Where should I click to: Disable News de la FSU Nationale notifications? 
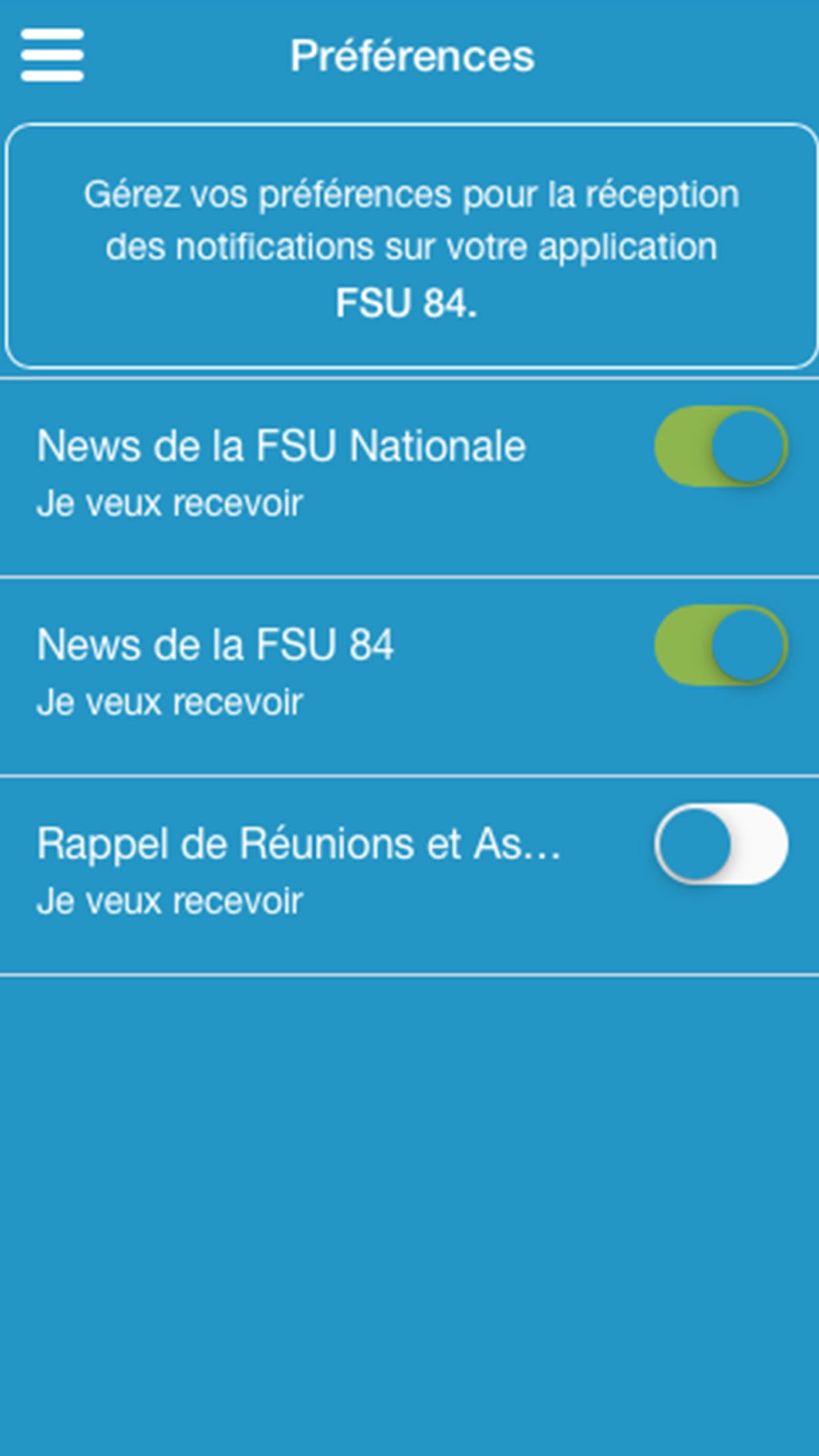click(x=721, y=446)
